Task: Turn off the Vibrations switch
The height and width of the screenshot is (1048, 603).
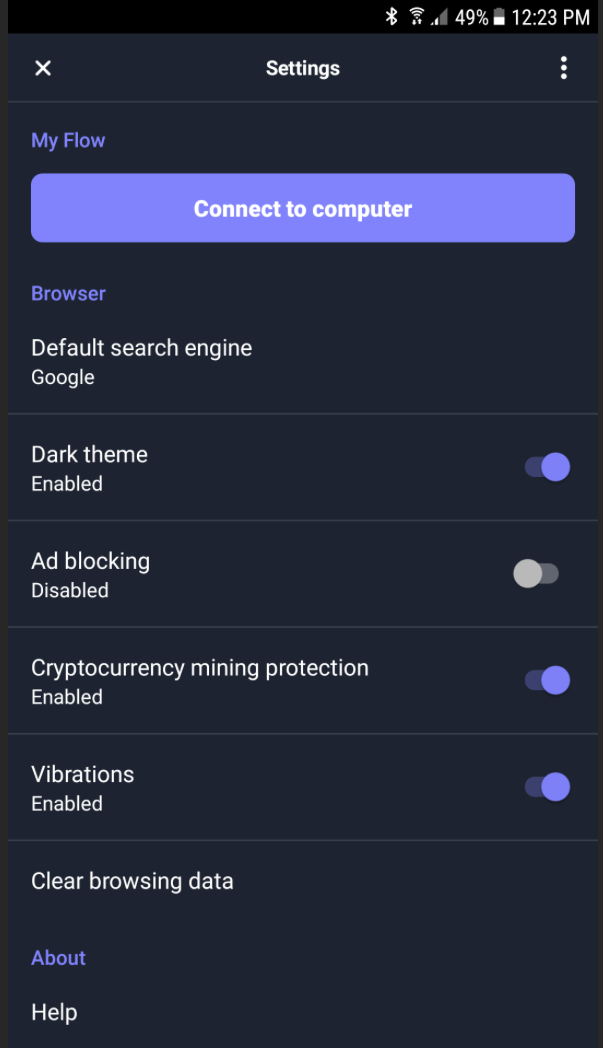Action: coord(547,787)
